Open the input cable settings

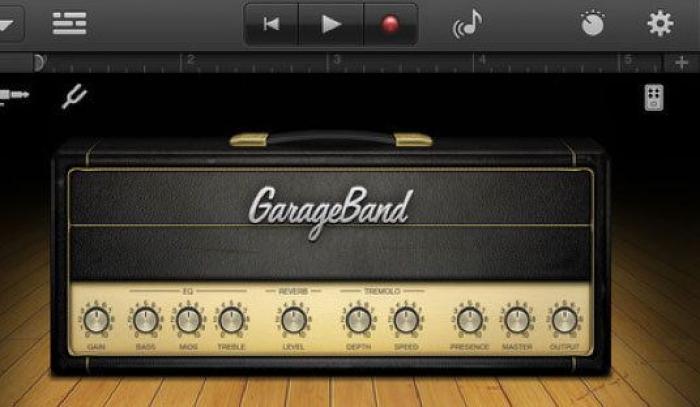point(14,97)
